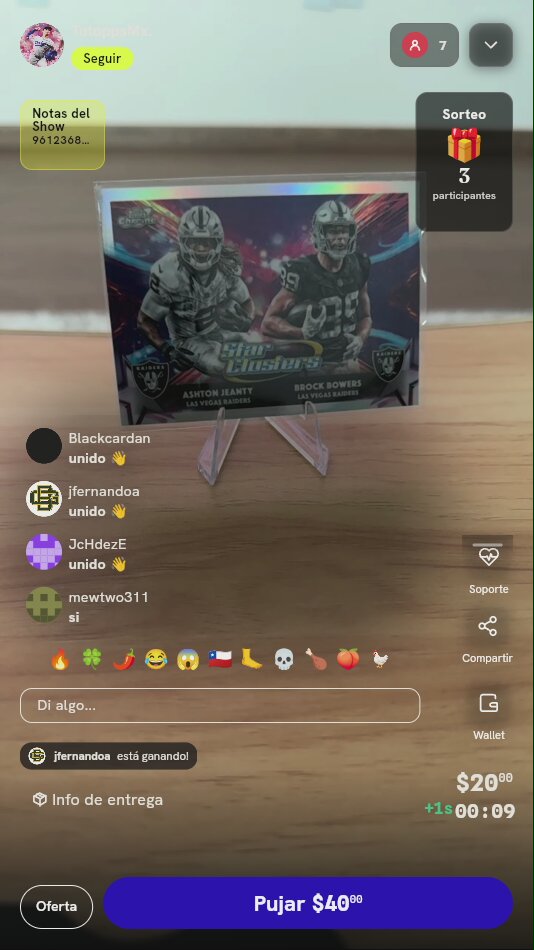Open the Wallet

489,716
